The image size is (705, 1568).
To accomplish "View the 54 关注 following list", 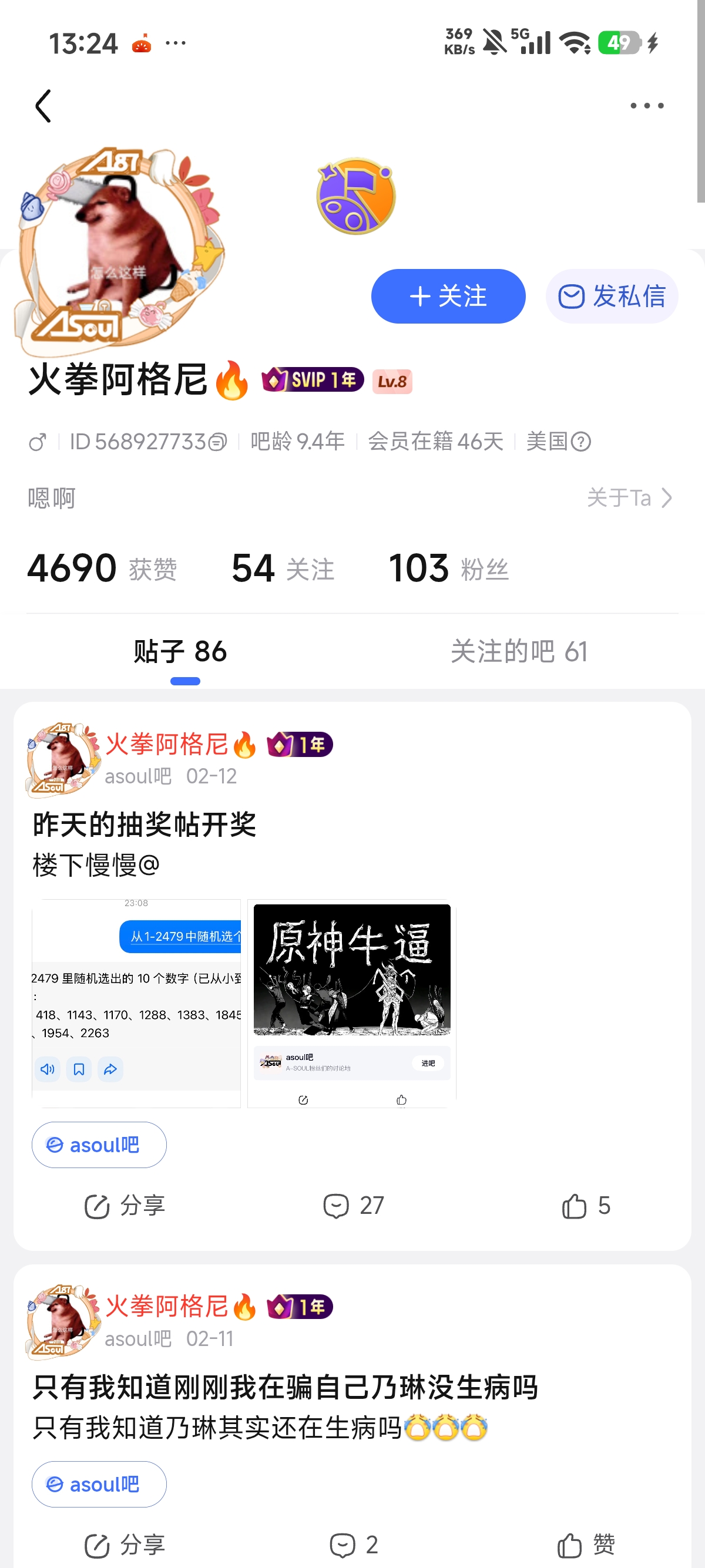I will tap(283, 568).
